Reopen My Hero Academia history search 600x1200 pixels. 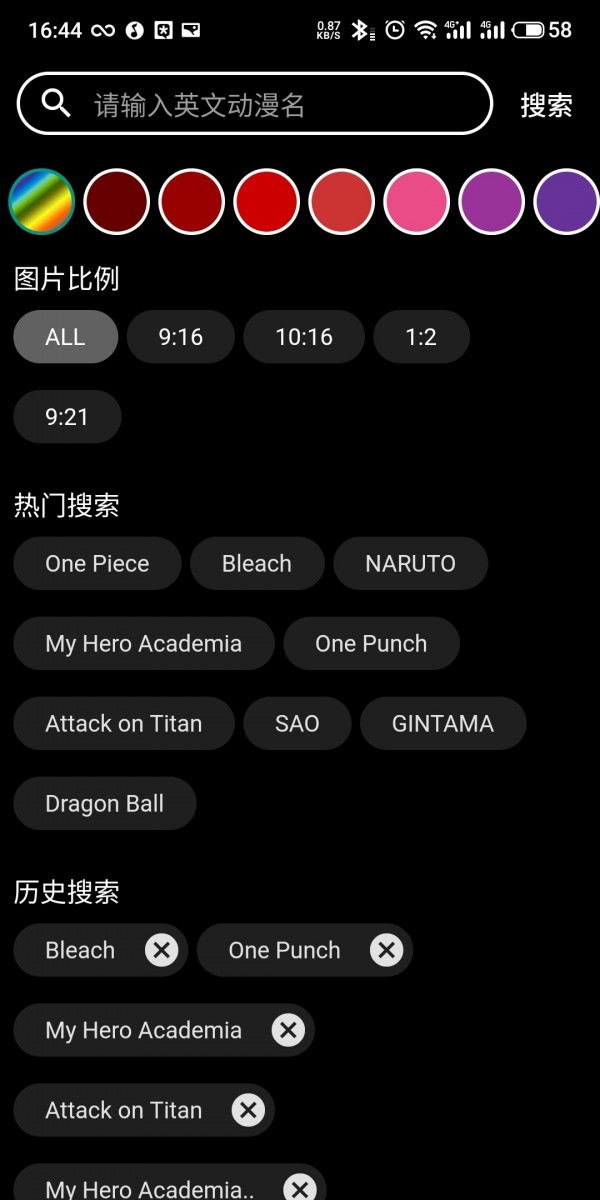pos(143,1030)
